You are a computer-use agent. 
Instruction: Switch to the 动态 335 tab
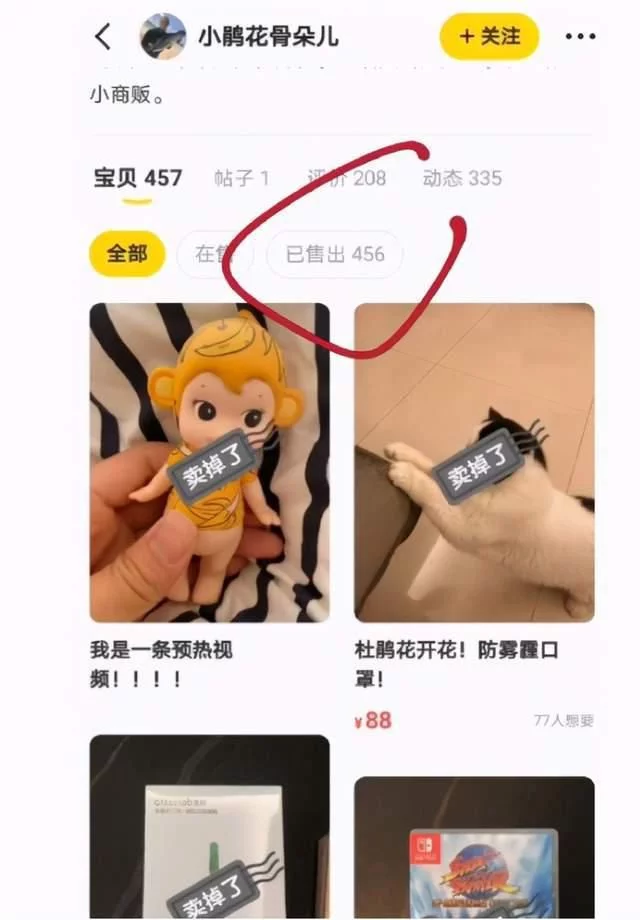(x=462, y=179)
